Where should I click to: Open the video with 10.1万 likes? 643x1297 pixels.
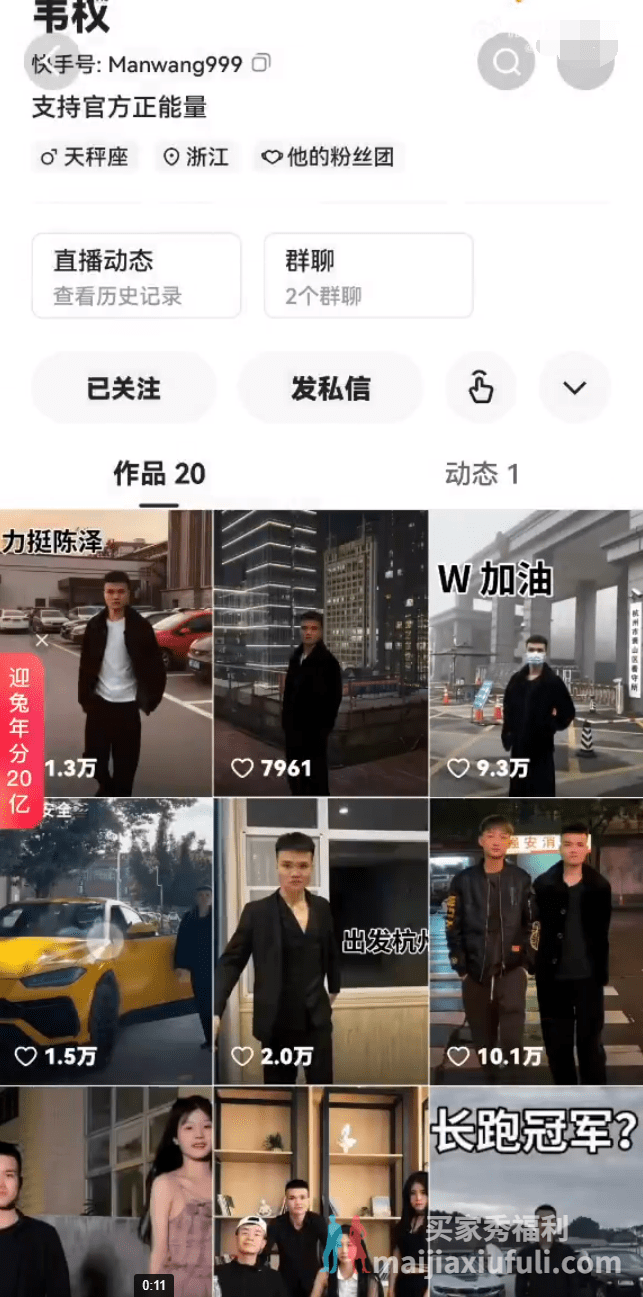pos(536,940)
